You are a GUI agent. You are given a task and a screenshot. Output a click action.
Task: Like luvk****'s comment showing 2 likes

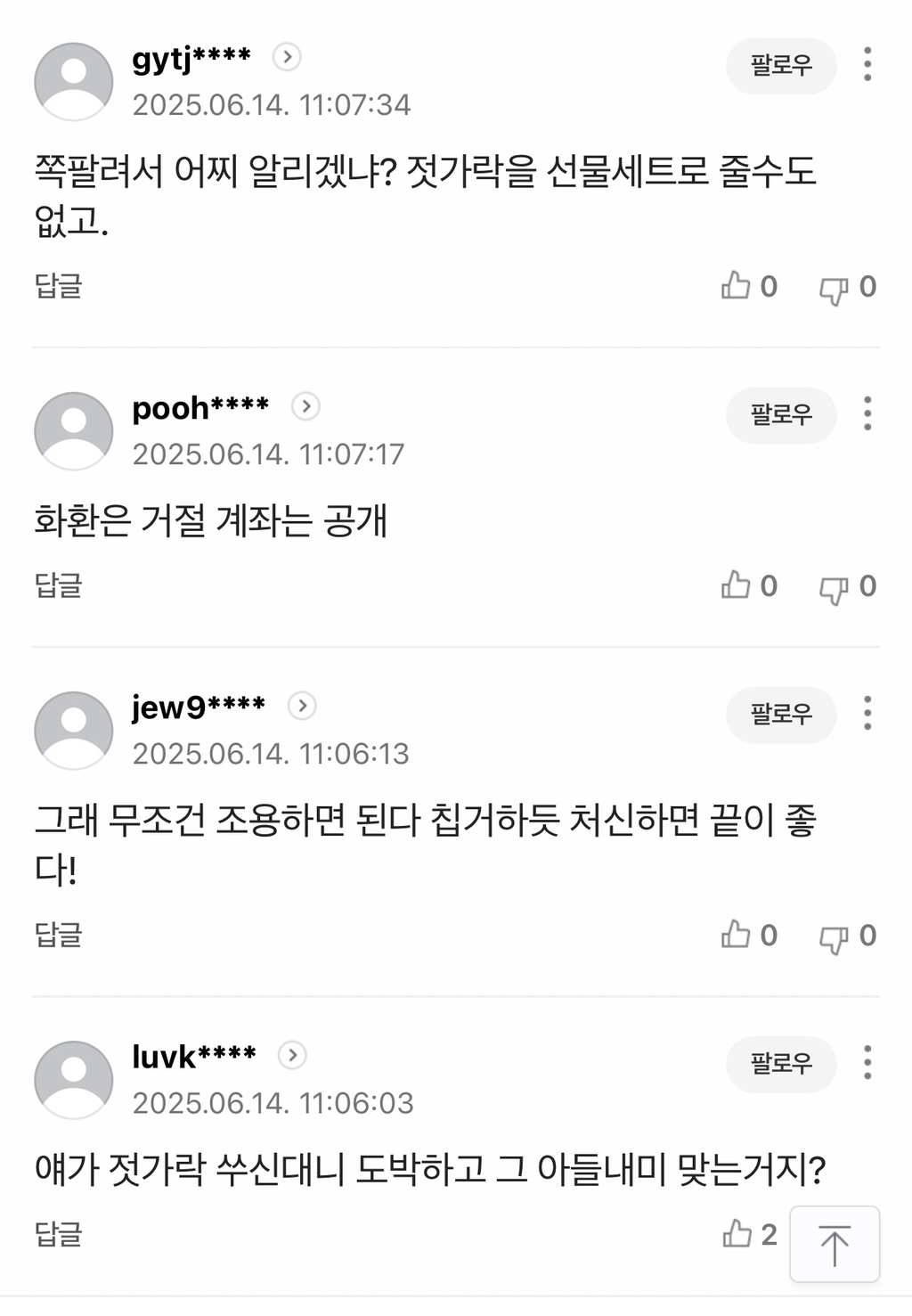pos(739,1232)
